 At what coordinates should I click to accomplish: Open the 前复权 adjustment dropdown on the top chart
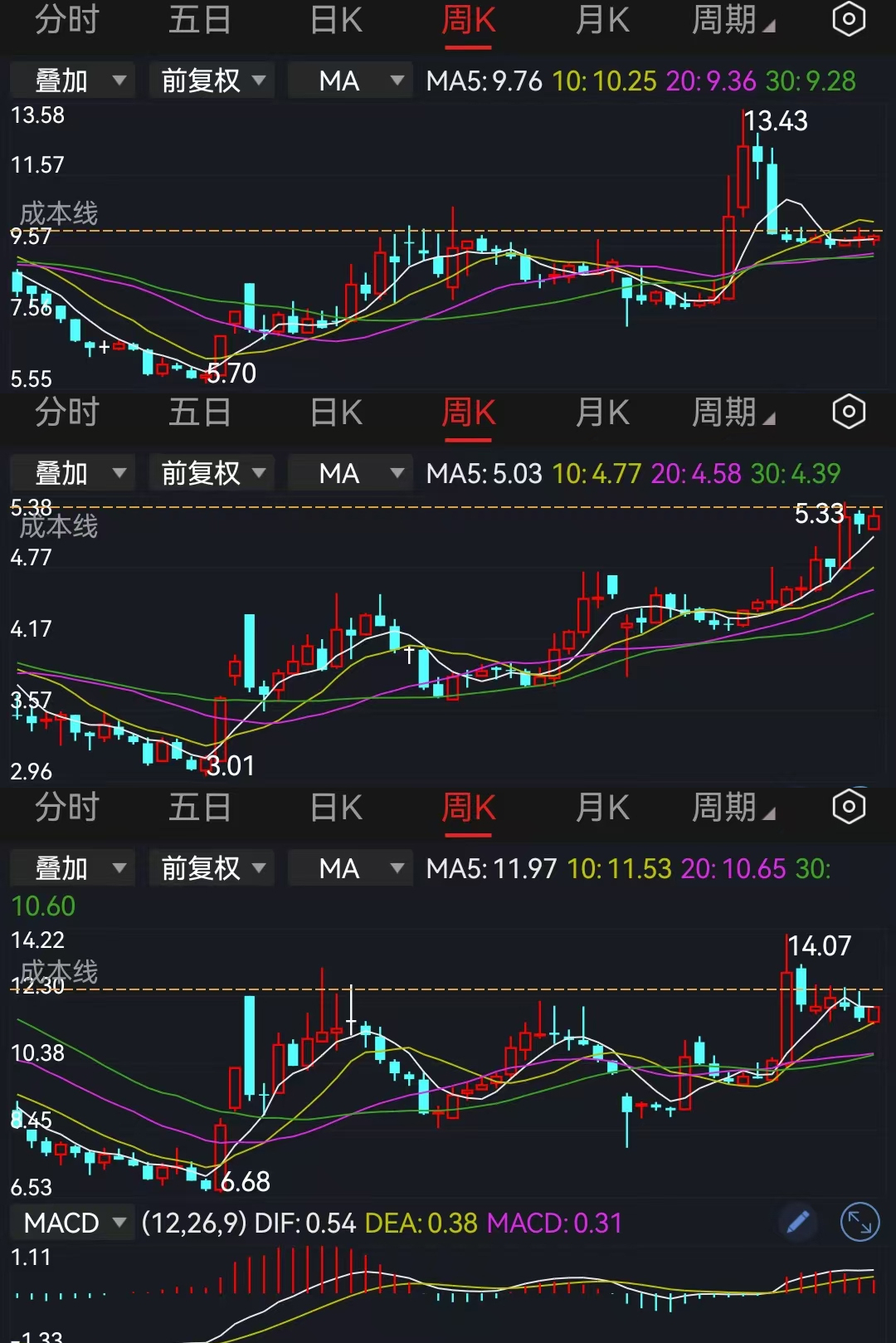click(211, 80)
